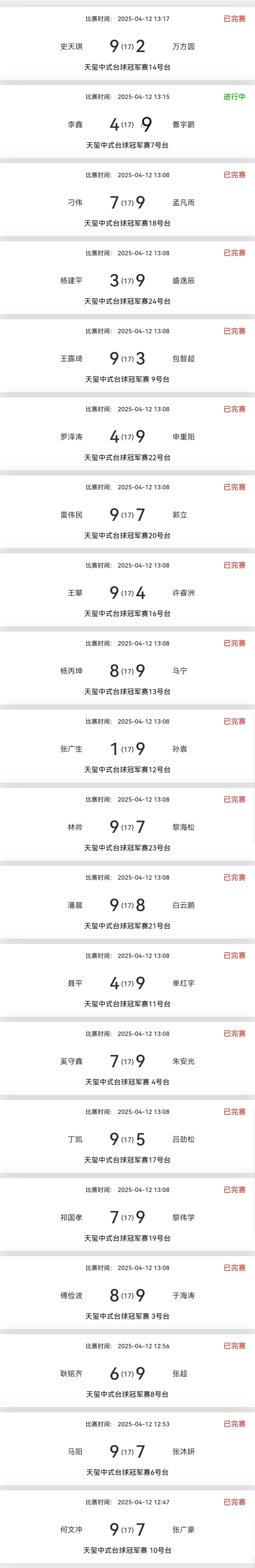Open match 何文冲 vs 张广豪
Screen dimensions: 255x1568
127,1529
